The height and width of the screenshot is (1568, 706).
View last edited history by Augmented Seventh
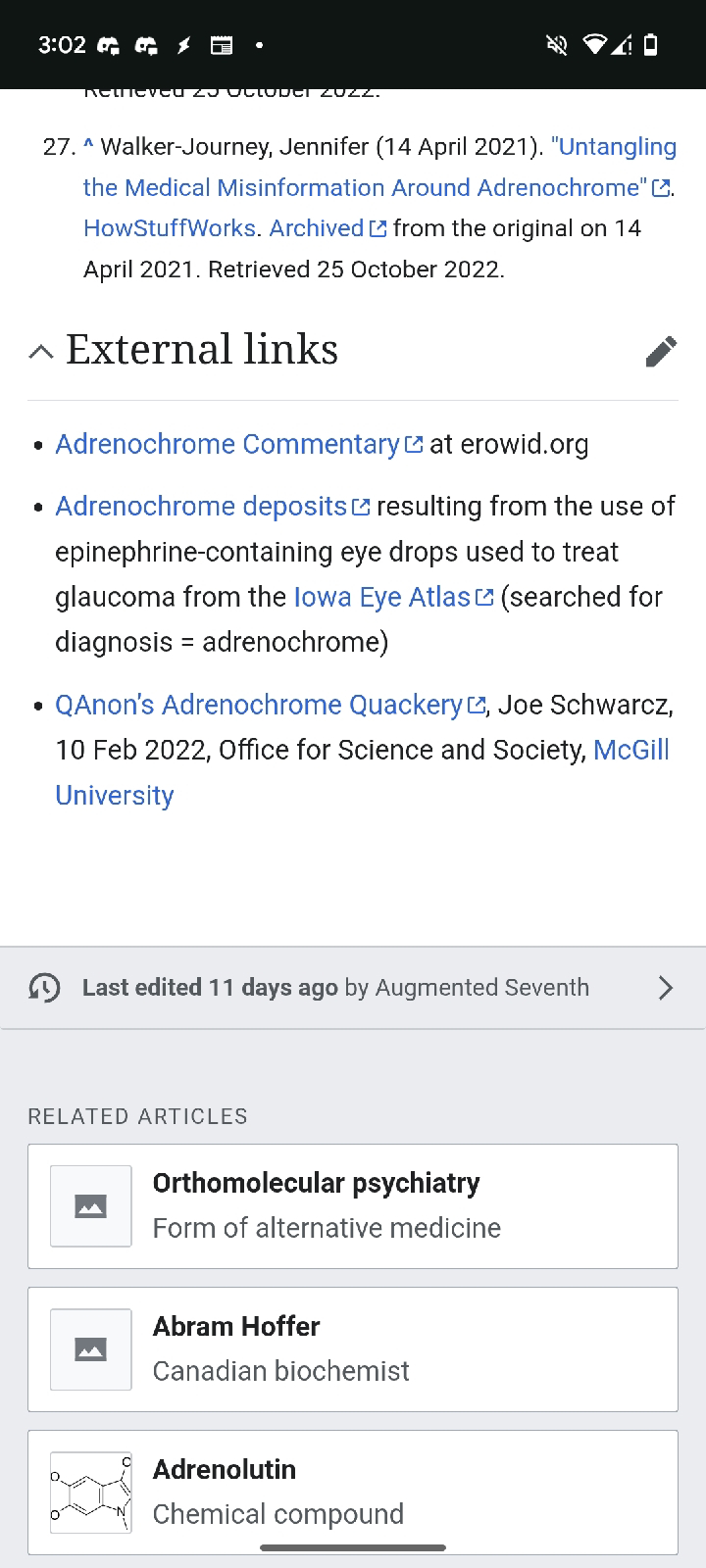(353, 988)
